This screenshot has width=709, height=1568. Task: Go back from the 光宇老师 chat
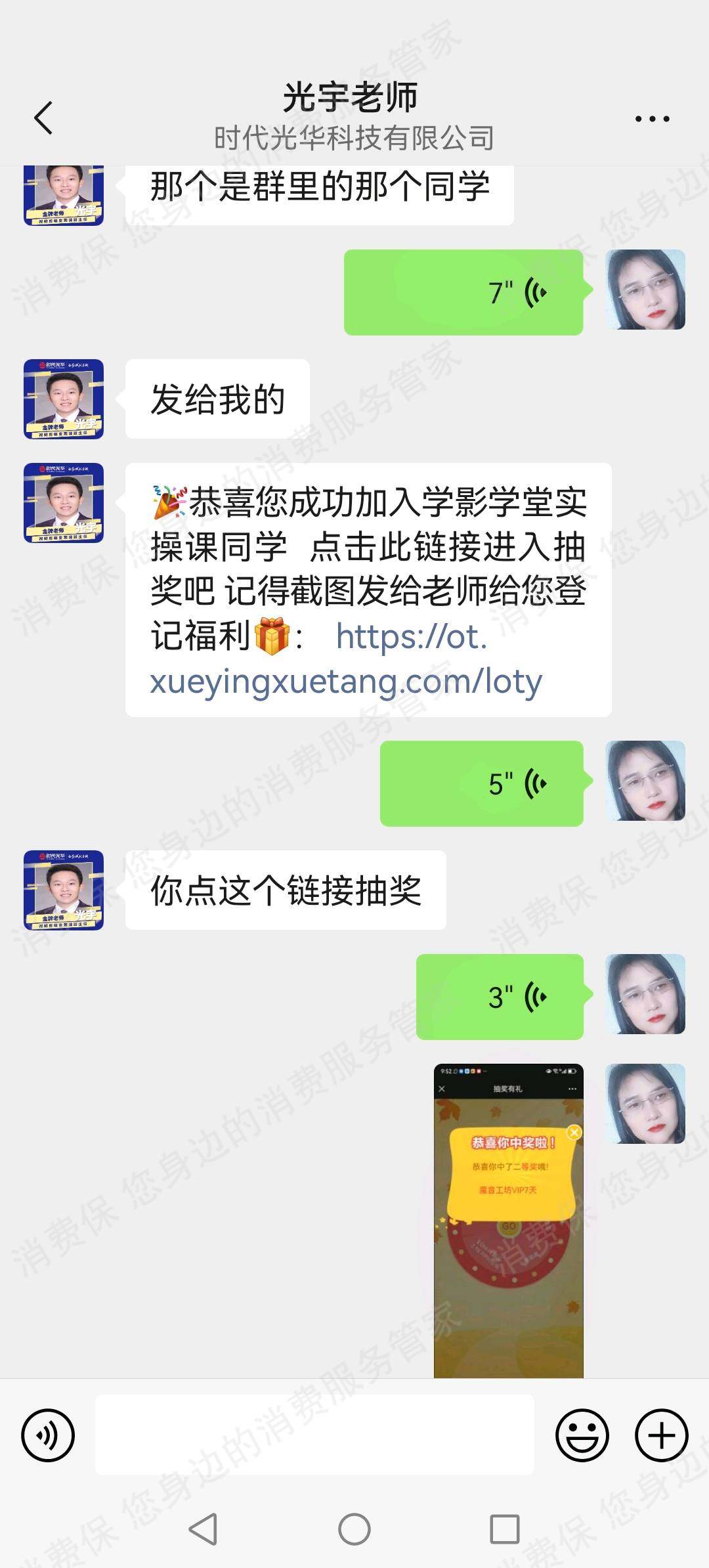pos(43,118)
